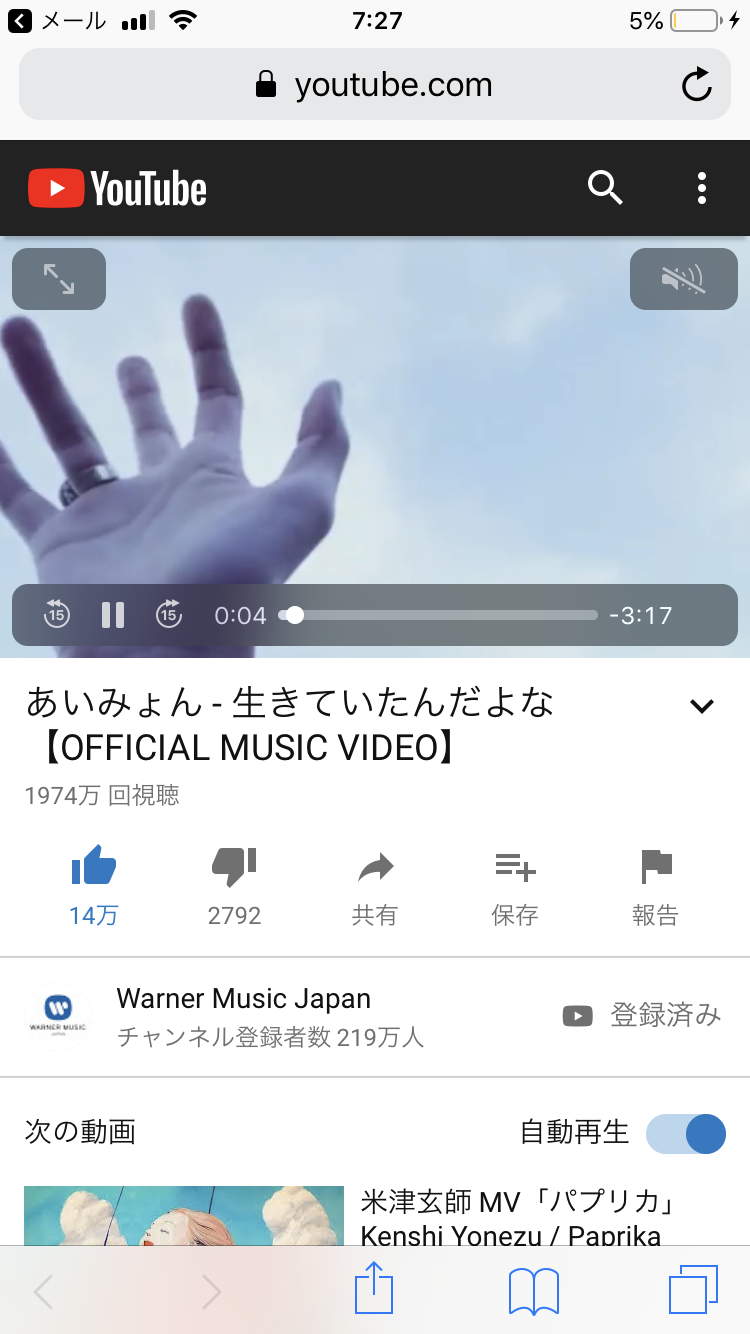The height and width of the screenshot is (1334, 750).
Task: Open YouTube search
Action: pyautogui.click(x=605, y=187)
